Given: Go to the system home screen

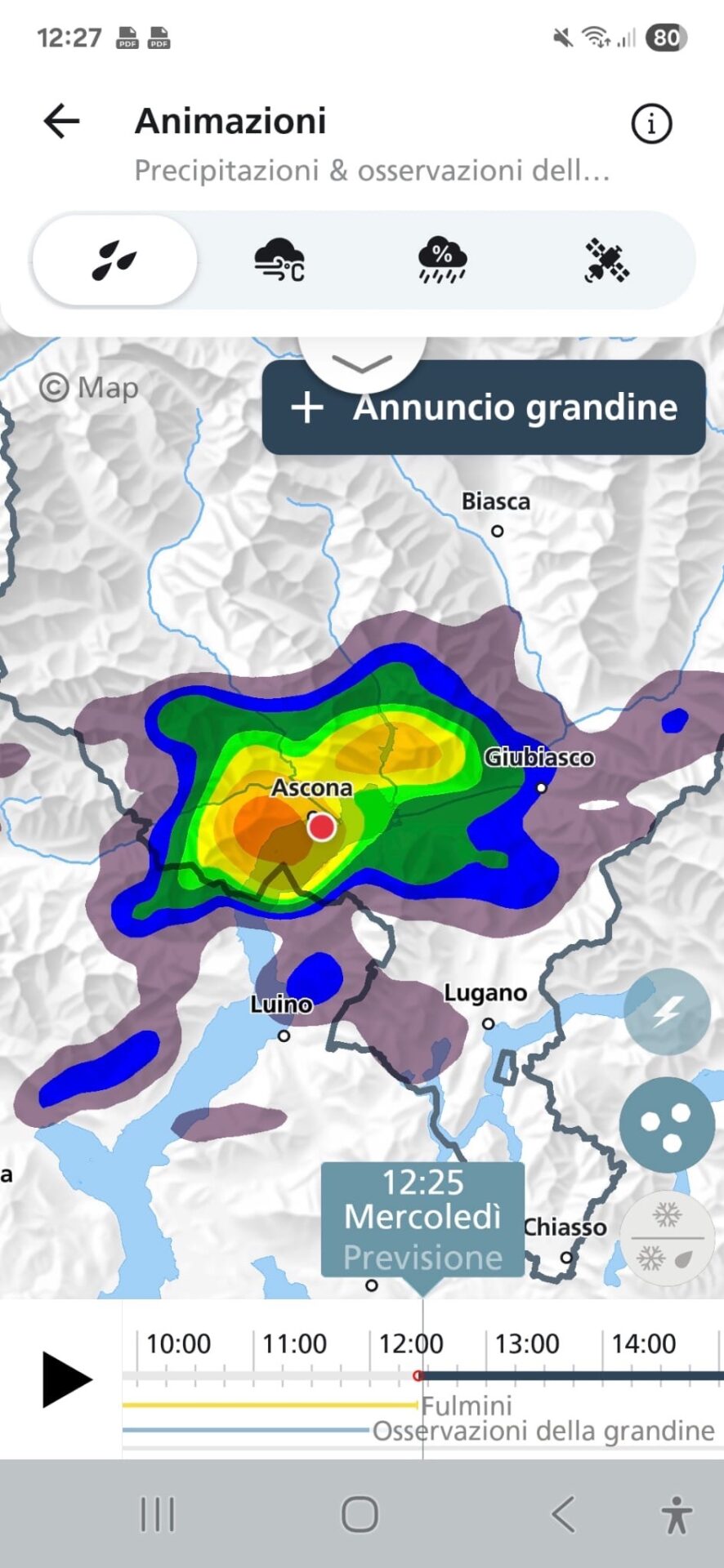Looking at the screenshot, I should click(x=360, y=1515).
